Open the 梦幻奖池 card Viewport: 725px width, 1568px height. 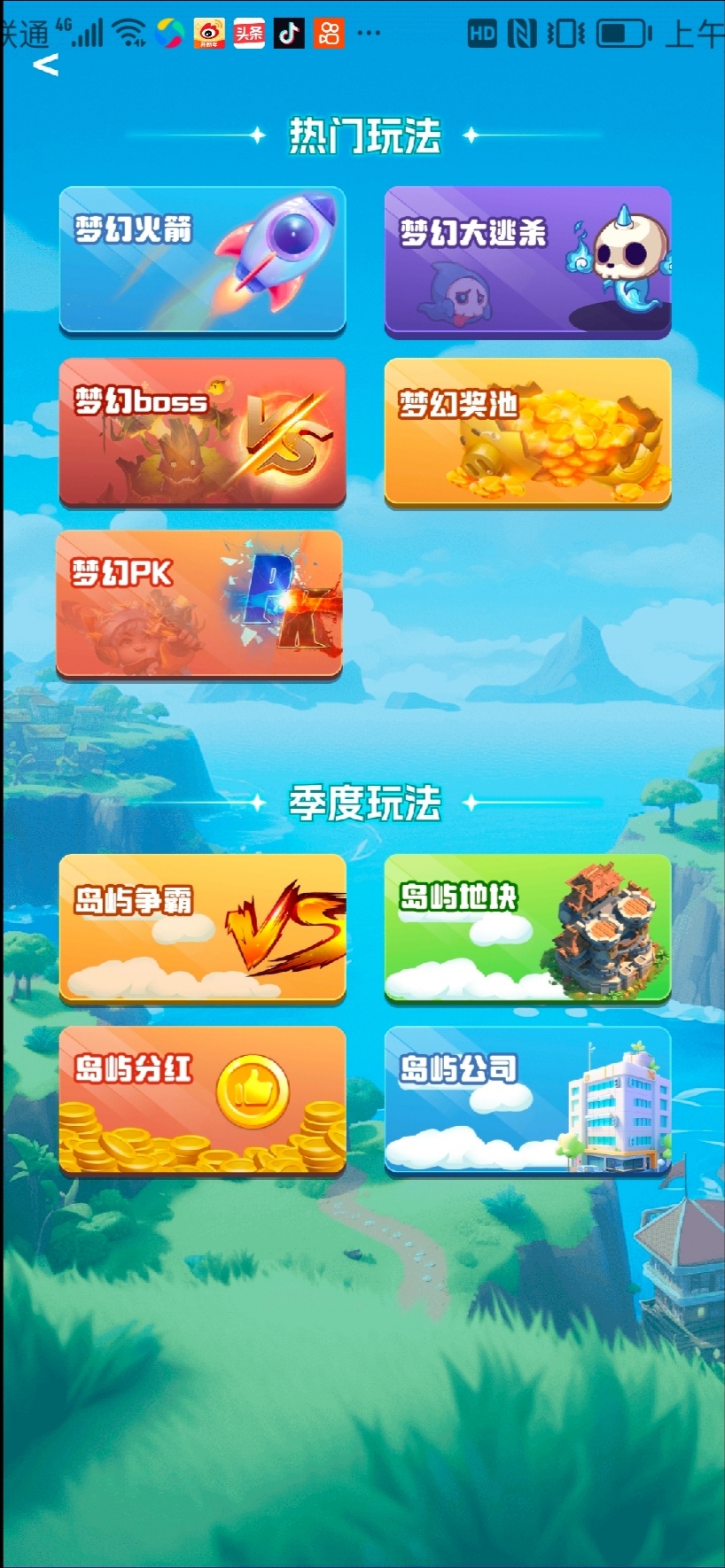coord(527,432)
